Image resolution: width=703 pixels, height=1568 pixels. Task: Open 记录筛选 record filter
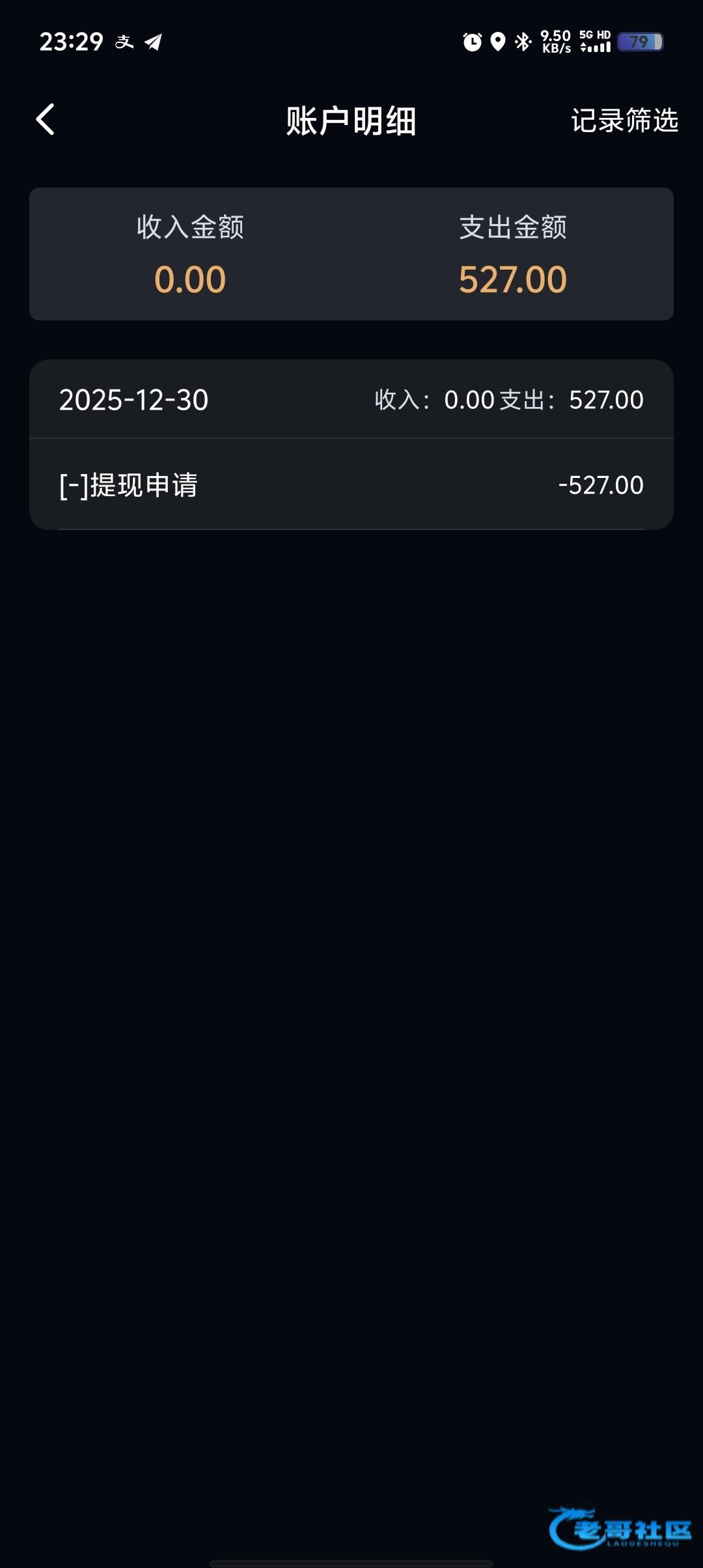point(624,120)
